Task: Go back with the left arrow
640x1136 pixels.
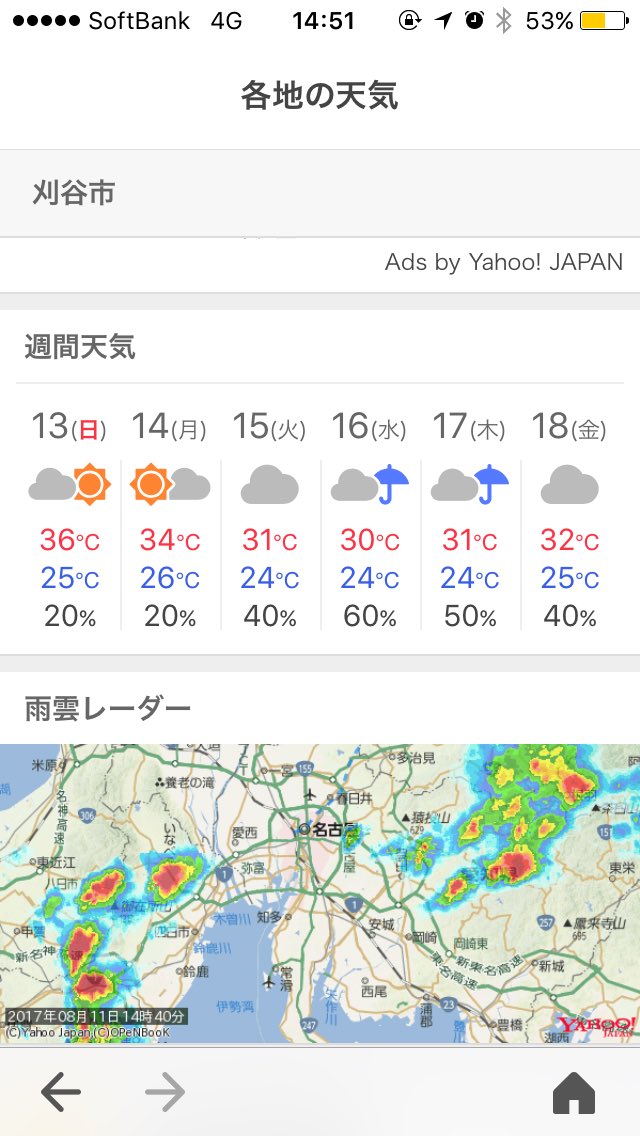Action: [x=61, y=1092]
